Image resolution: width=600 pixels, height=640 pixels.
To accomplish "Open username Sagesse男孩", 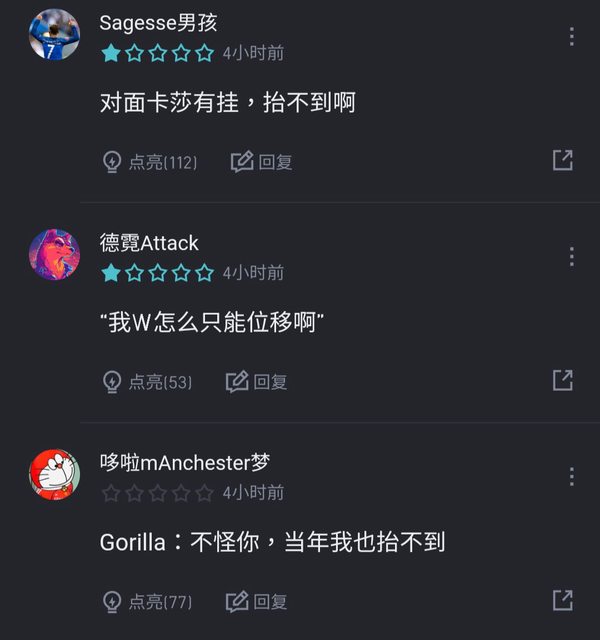I will (158, 23).
